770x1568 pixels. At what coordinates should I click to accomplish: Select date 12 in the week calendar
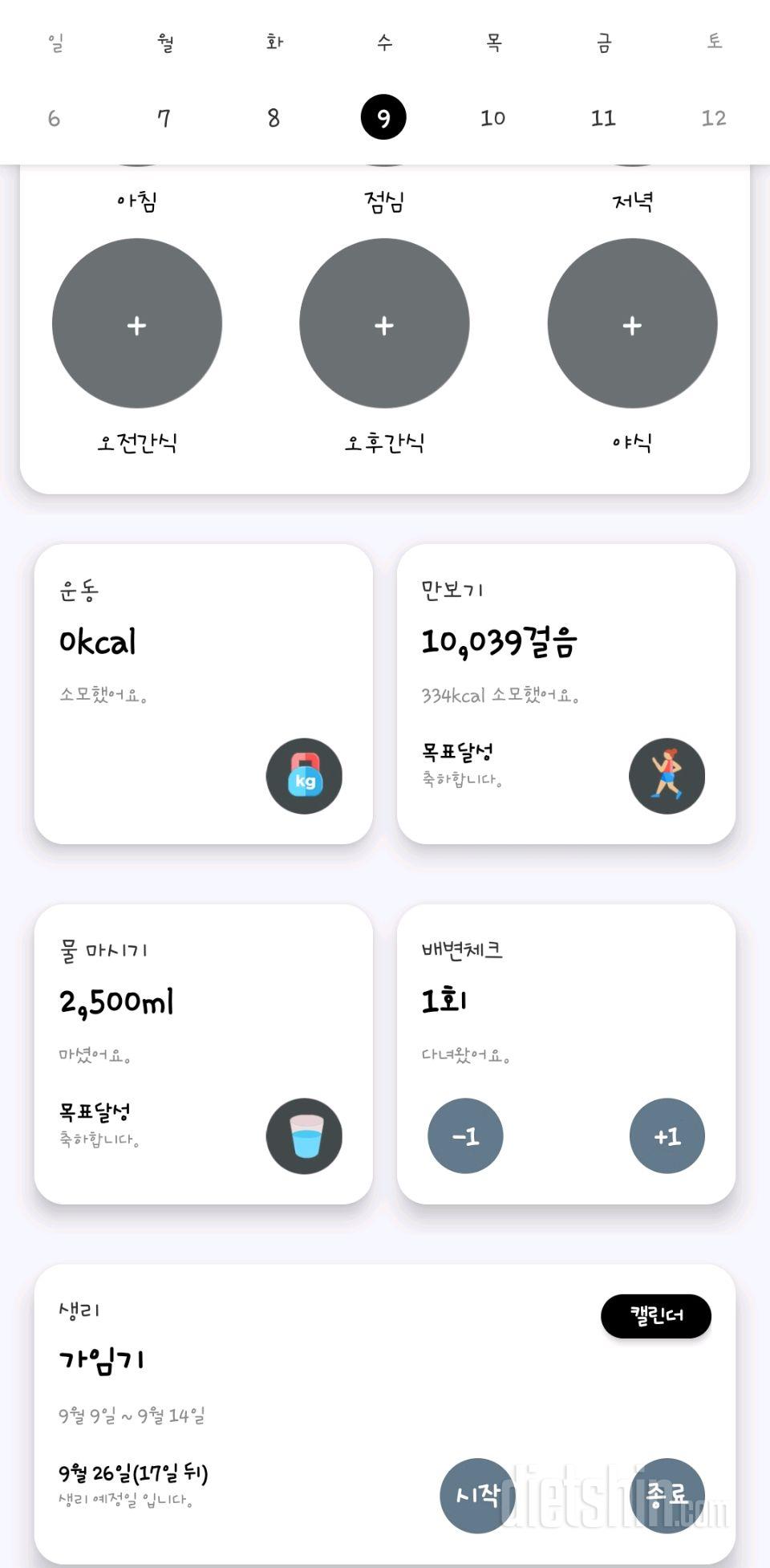pyautogui.click(x=713, y=118)
